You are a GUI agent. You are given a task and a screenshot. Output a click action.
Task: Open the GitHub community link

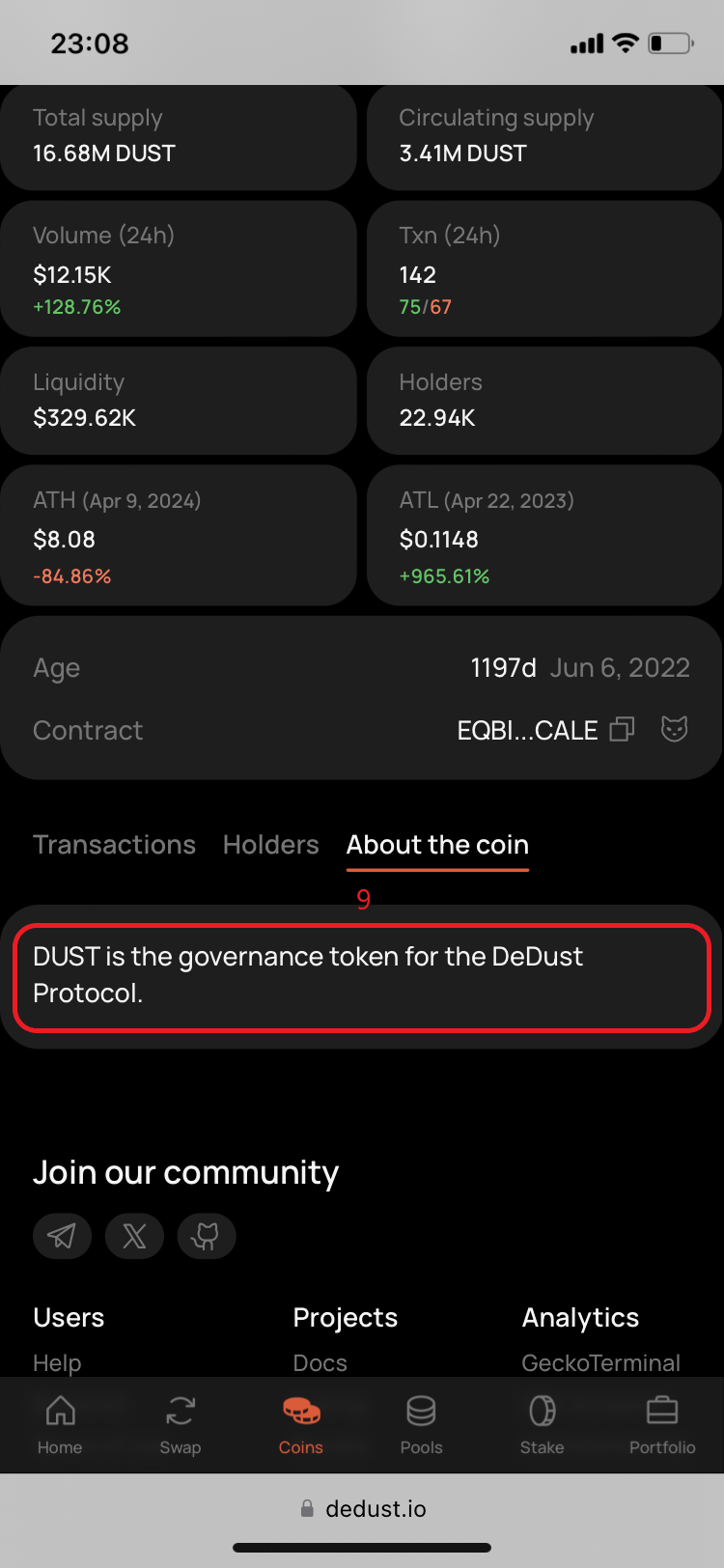tap(206, 1236)
